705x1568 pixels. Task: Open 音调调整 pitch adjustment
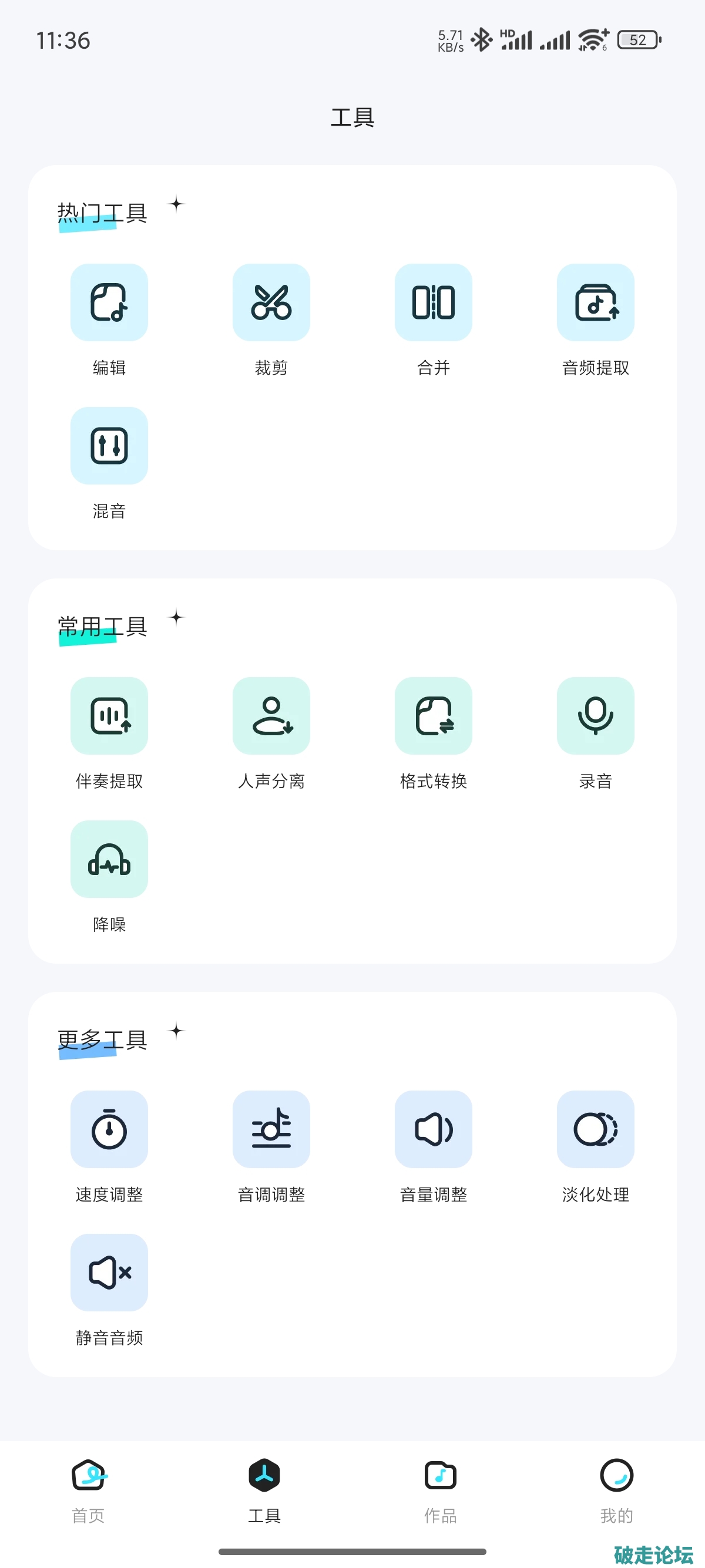(x=271, y=1129)
